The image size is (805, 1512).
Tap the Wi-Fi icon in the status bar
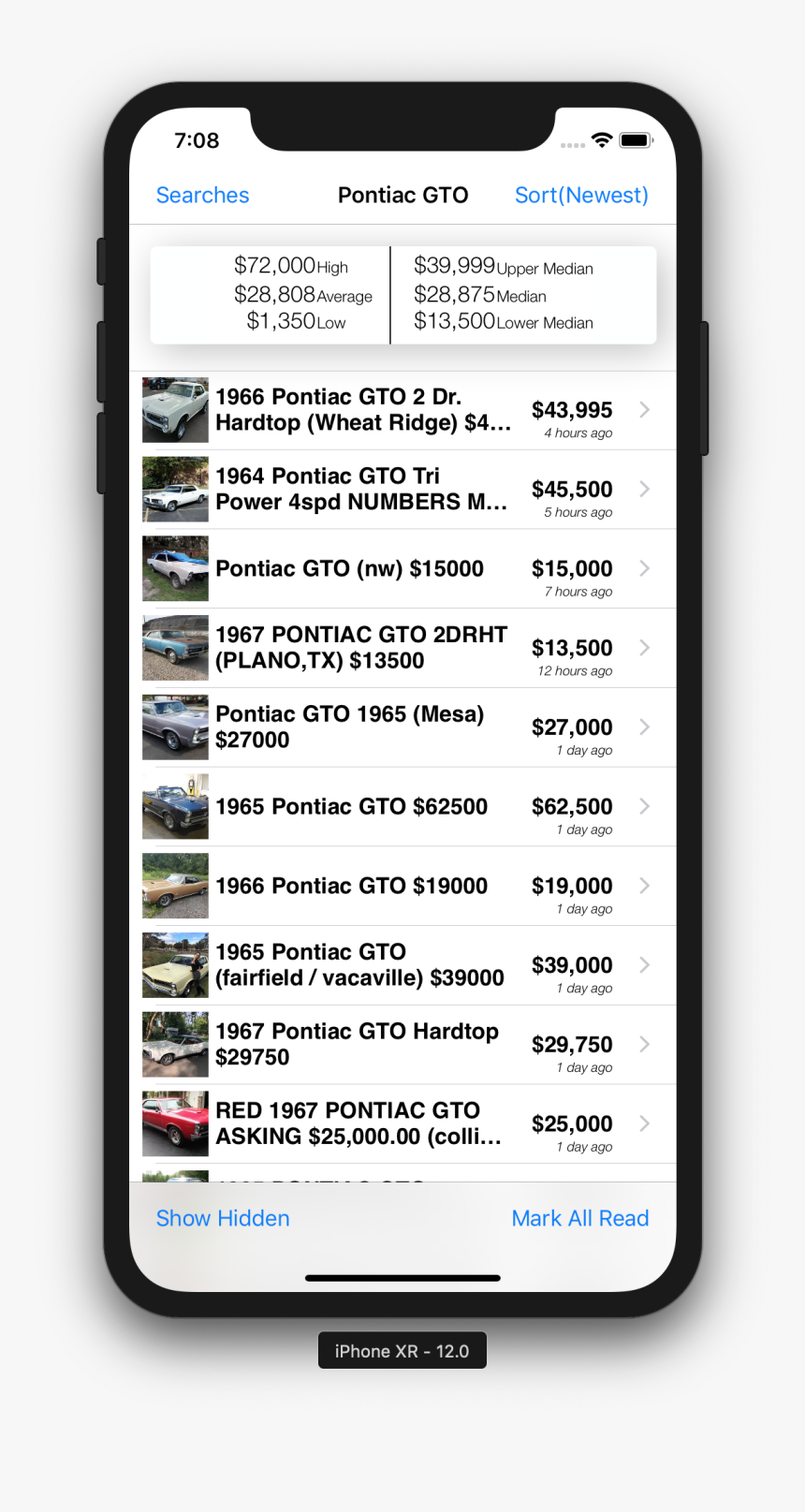point(604,139)
